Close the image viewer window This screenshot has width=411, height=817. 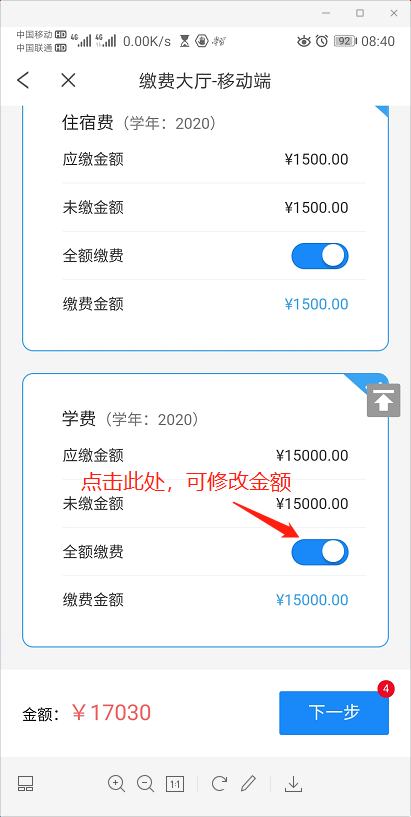click(394, 14)
